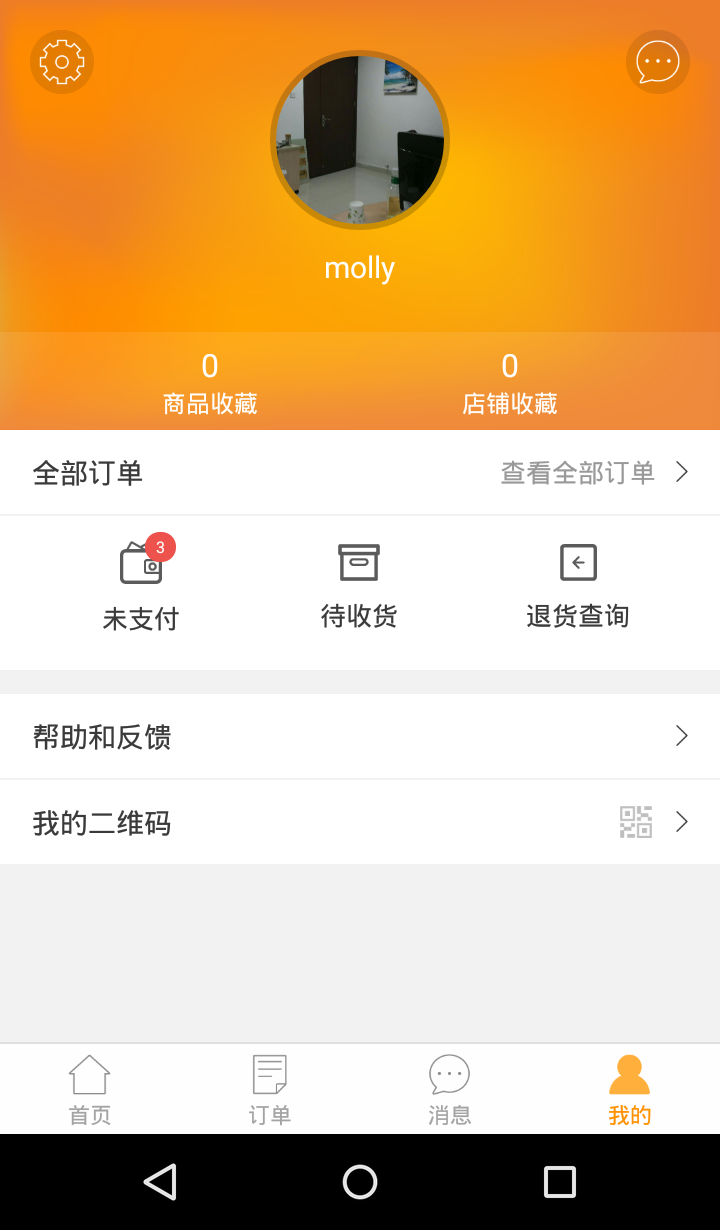This screenshot has width=720, height=1230.
Task: Open 我的二维码 row
Action: 360,823
